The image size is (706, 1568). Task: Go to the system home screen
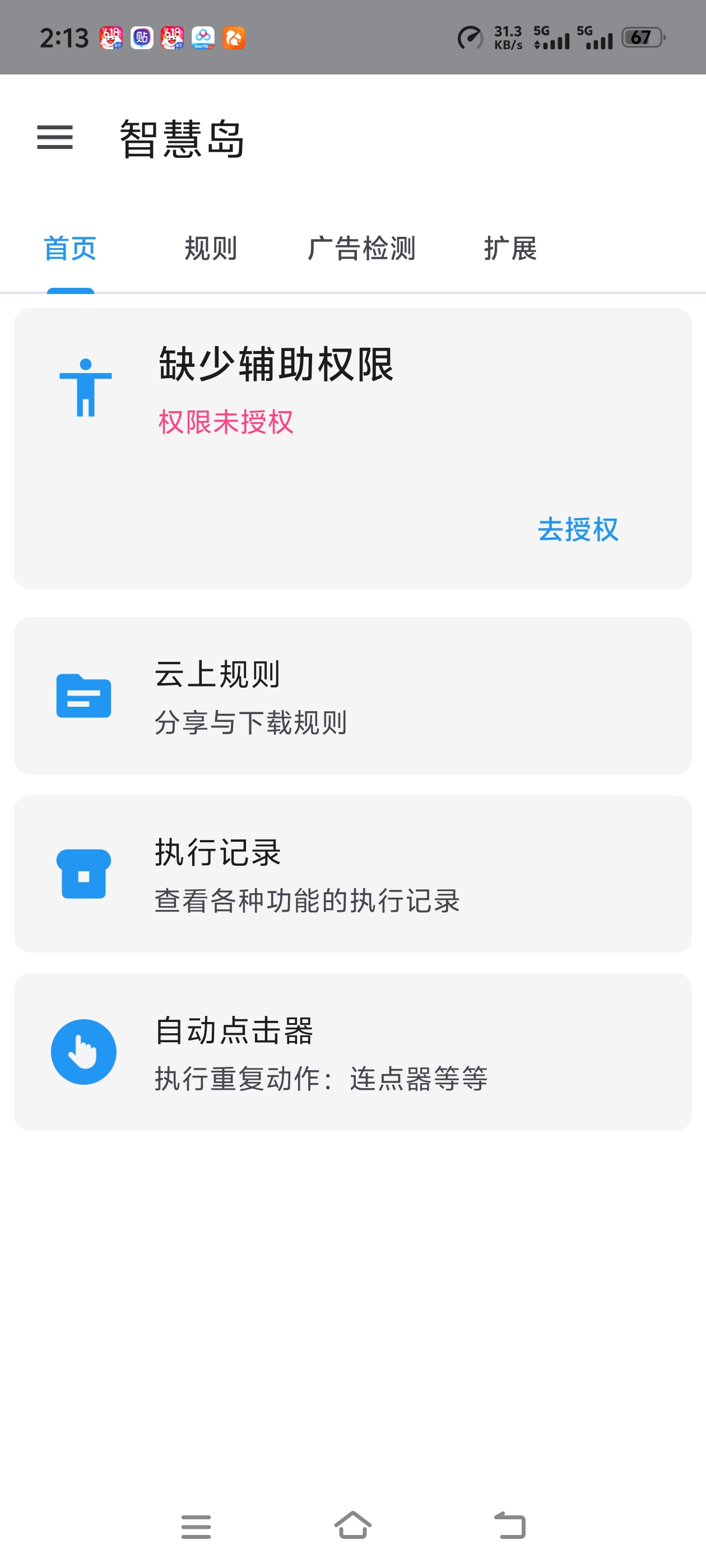point(352,1525)
